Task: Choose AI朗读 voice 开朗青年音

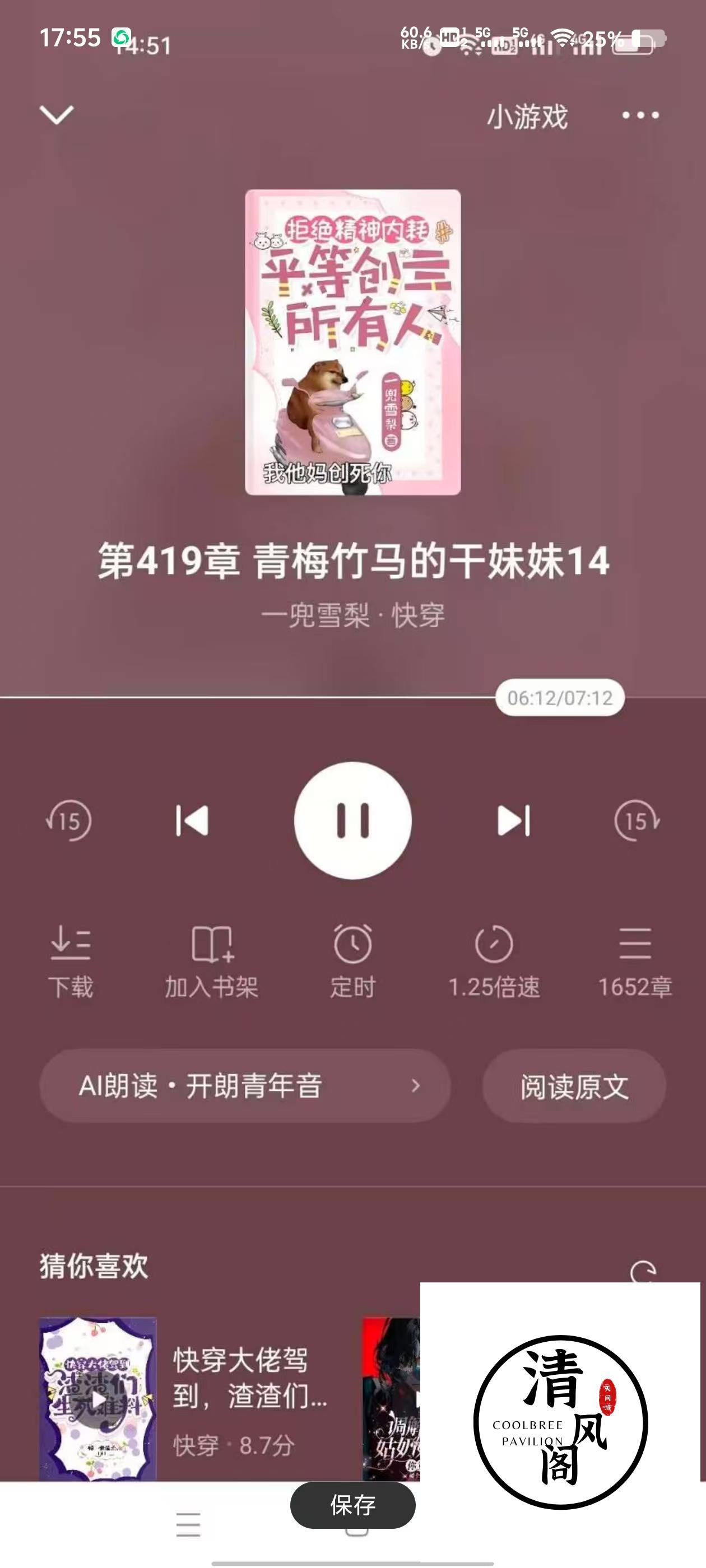Action: click(245, 1085)
